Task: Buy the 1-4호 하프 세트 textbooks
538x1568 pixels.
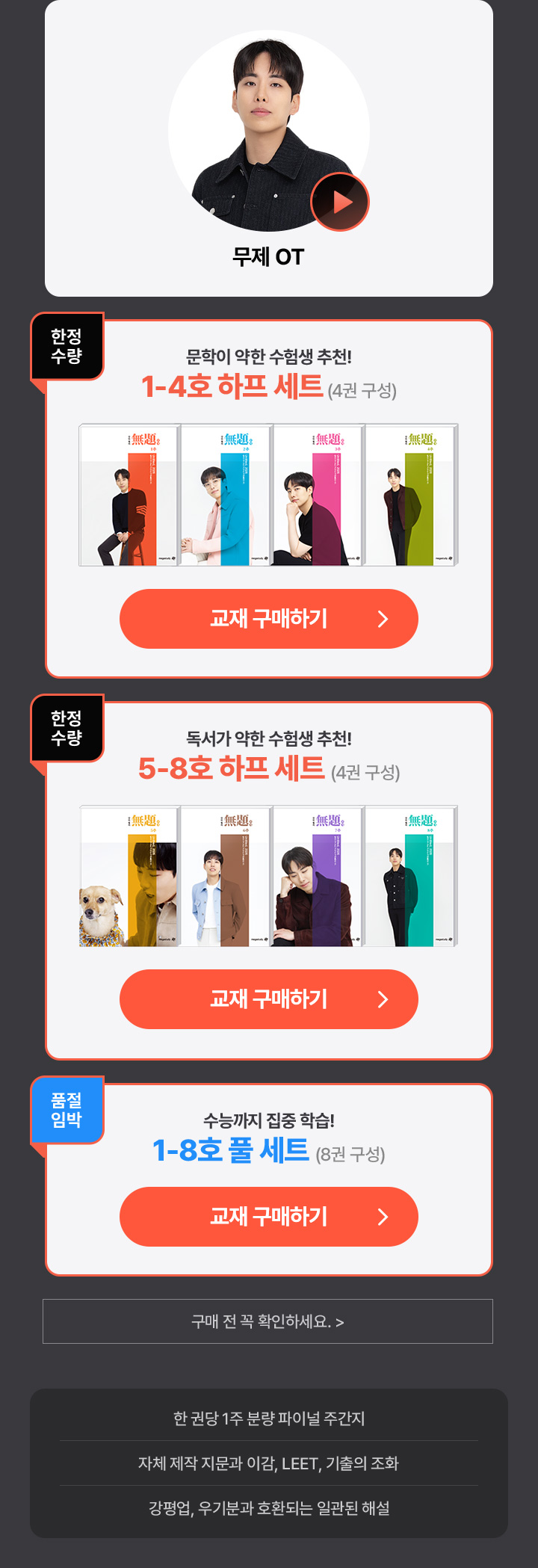Action: 268,619
